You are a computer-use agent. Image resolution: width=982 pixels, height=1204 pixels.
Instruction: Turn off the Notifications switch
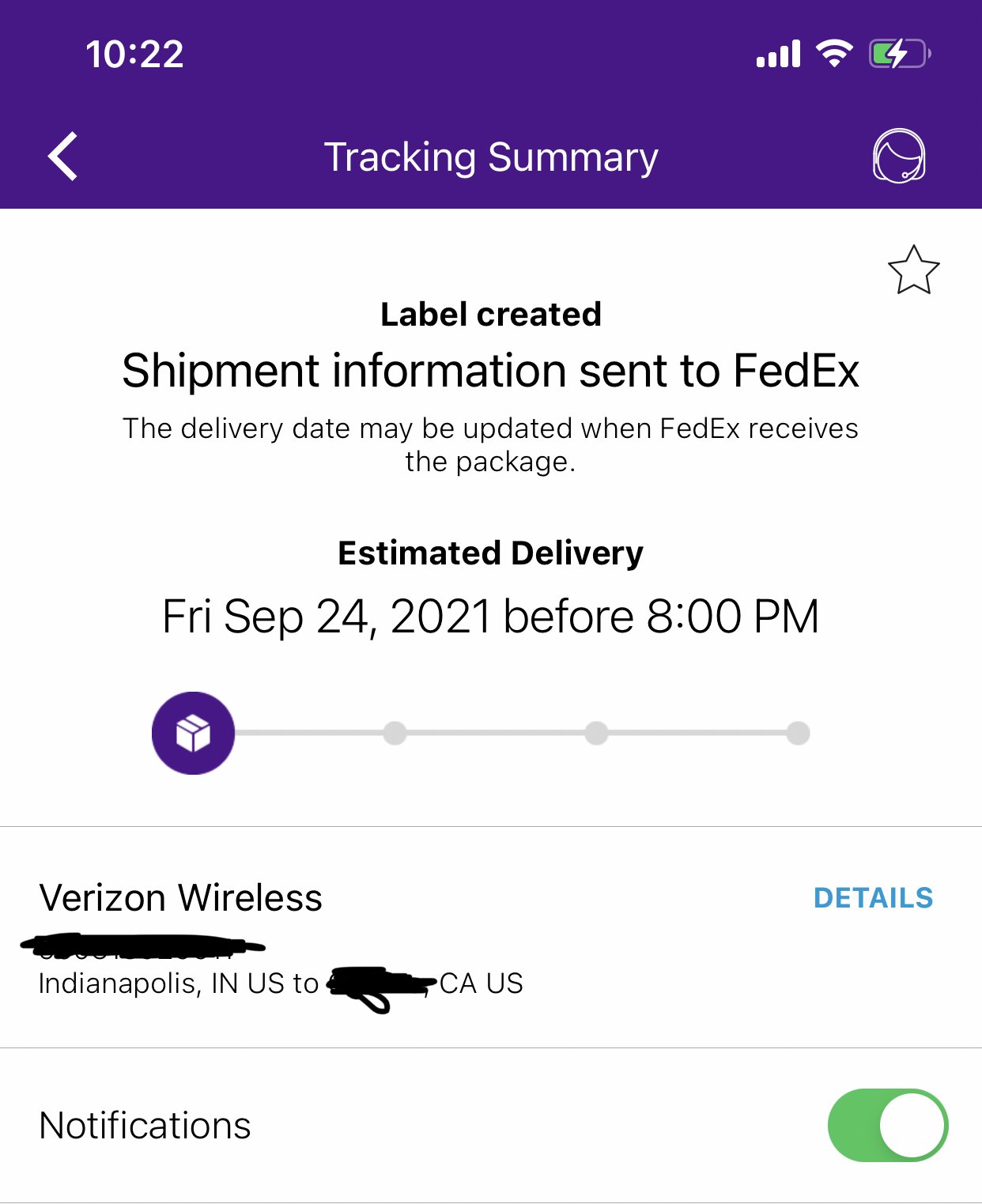[x=887, y=1125]
